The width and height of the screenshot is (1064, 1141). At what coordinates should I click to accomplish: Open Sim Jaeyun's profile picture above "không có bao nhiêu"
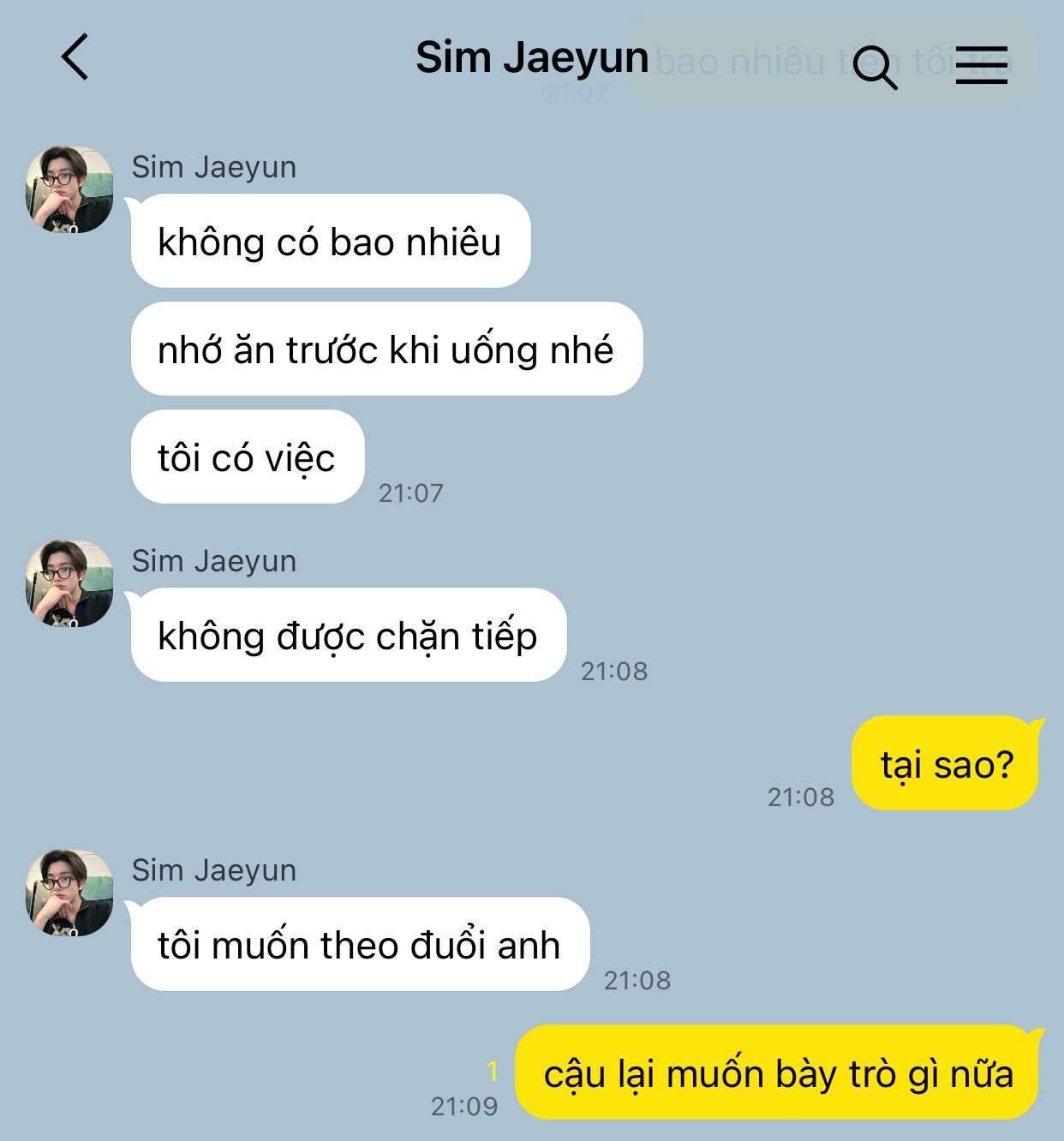pos(69,189)
